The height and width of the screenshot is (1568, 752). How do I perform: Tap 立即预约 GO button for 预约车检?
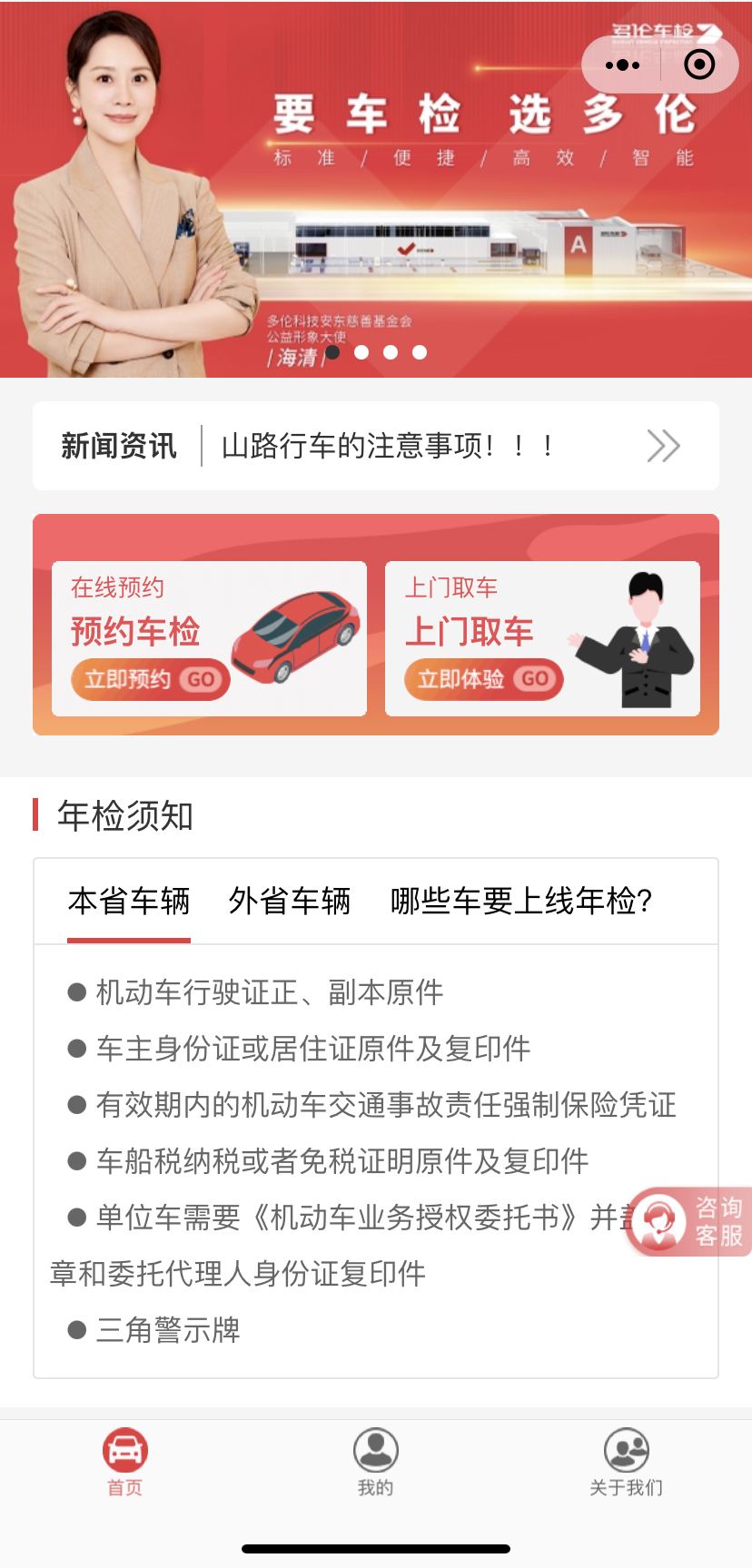pos(151,679)
